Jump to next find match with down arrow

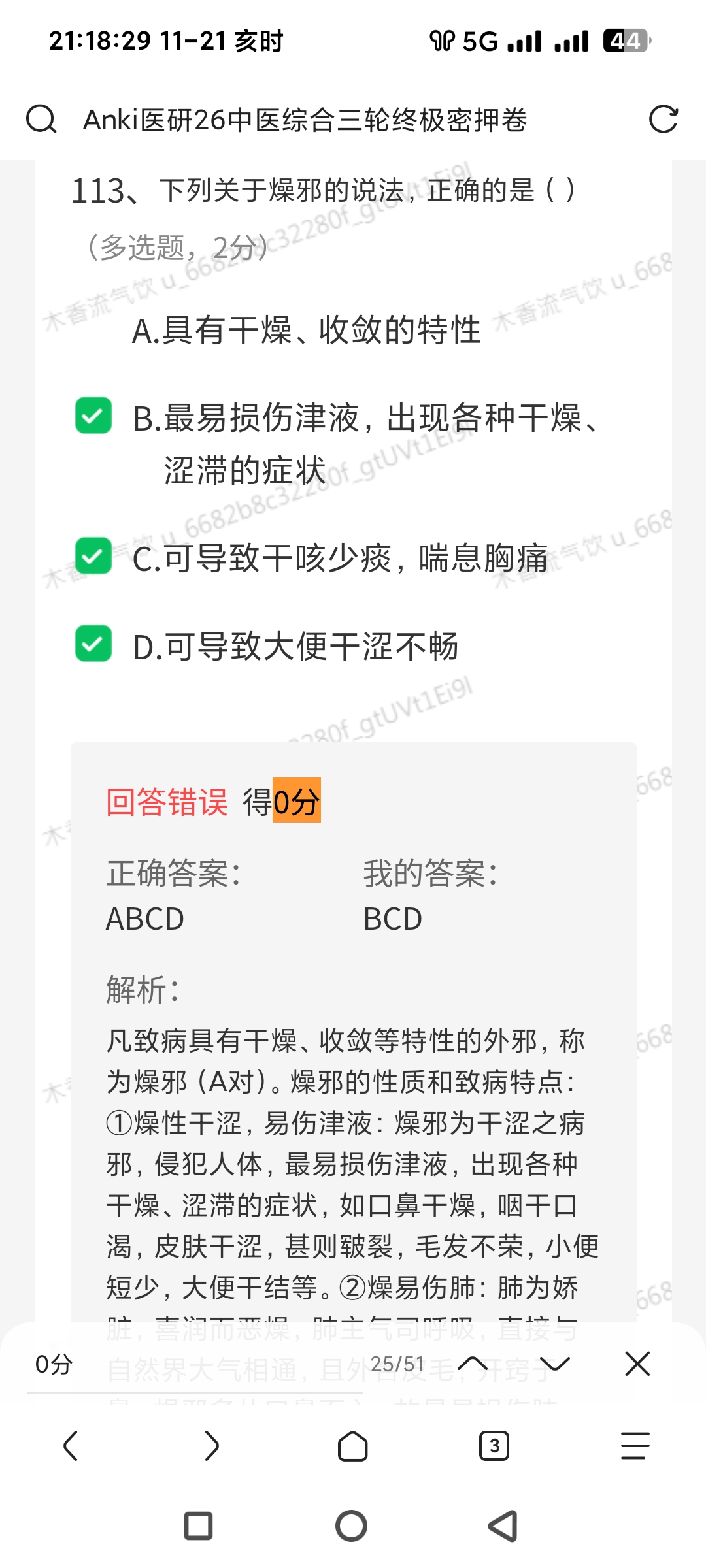pyautogui.click(x=554, y=1364)
